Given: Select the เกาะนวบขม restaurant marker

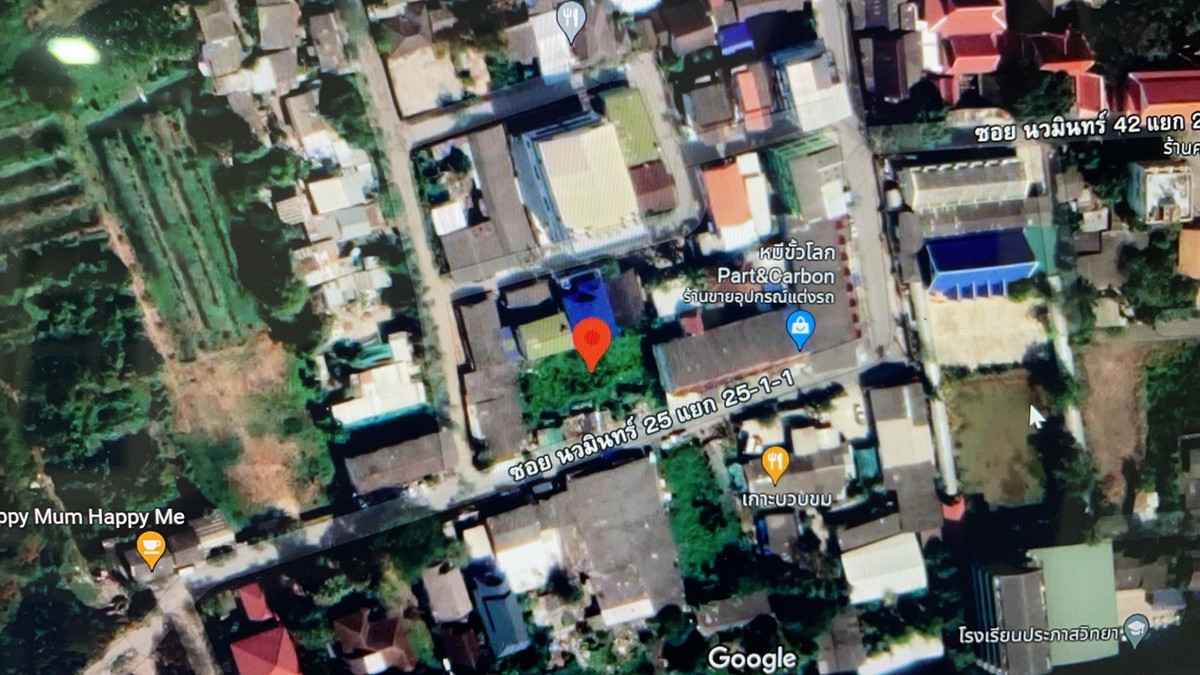Looking at the screenshot, I should 775,462.
